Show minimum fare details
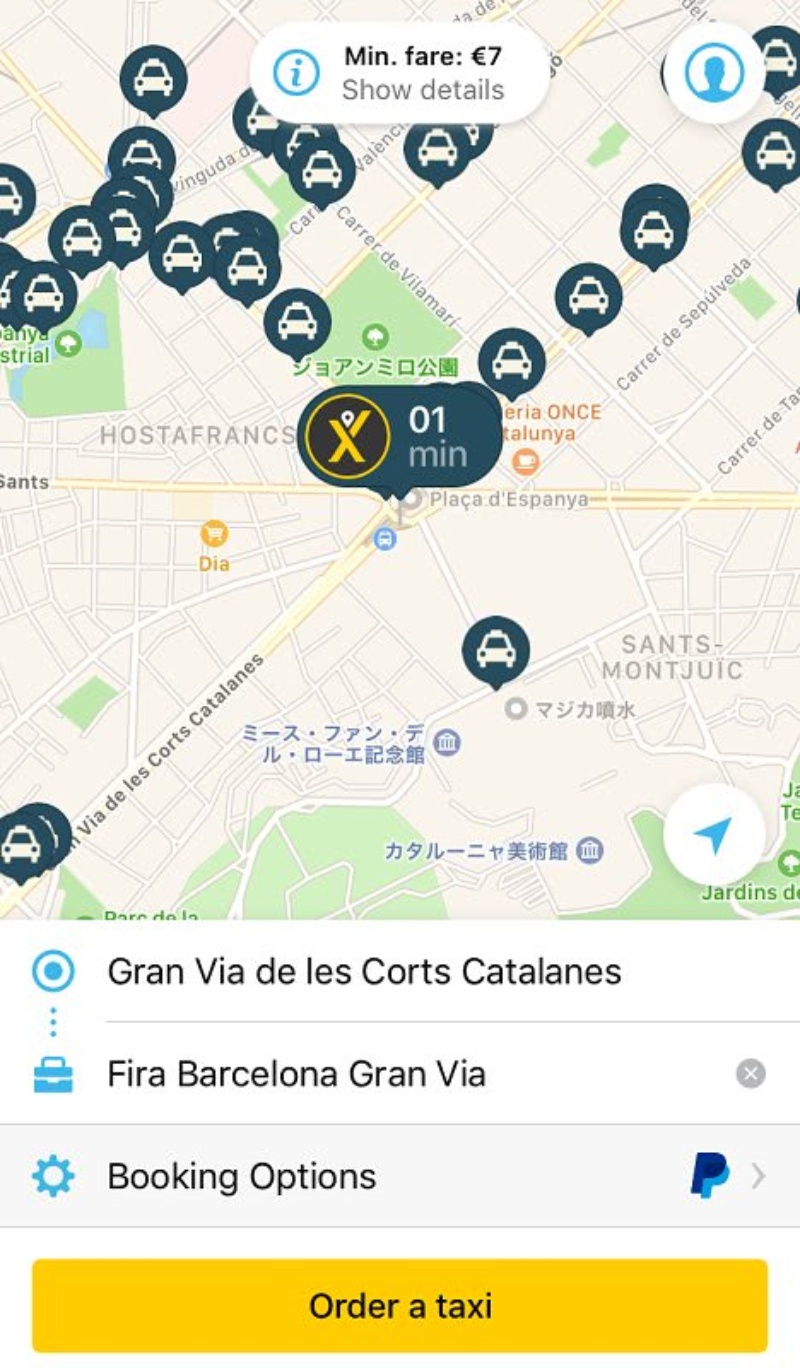 400,73
